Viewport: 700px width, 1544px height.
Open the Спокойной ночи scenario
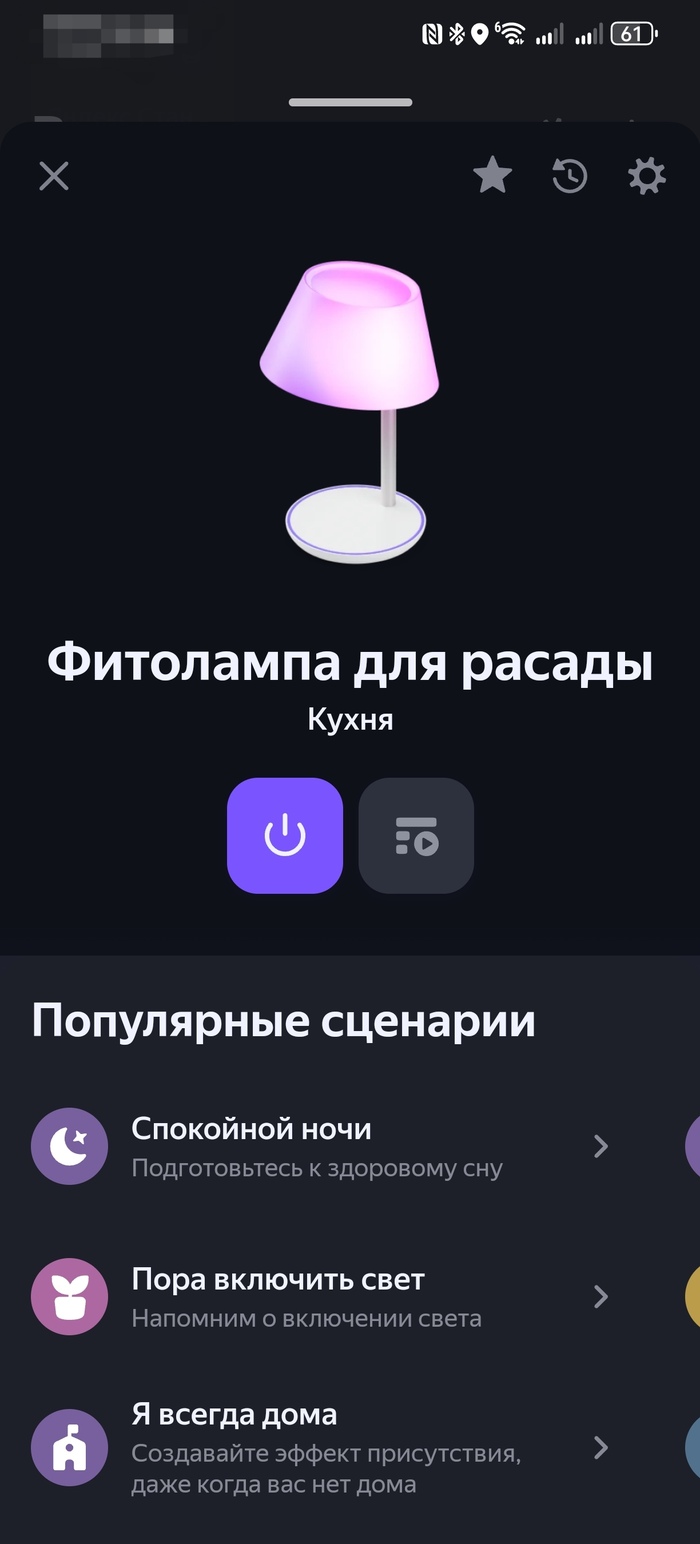(x=320, y=1146)
